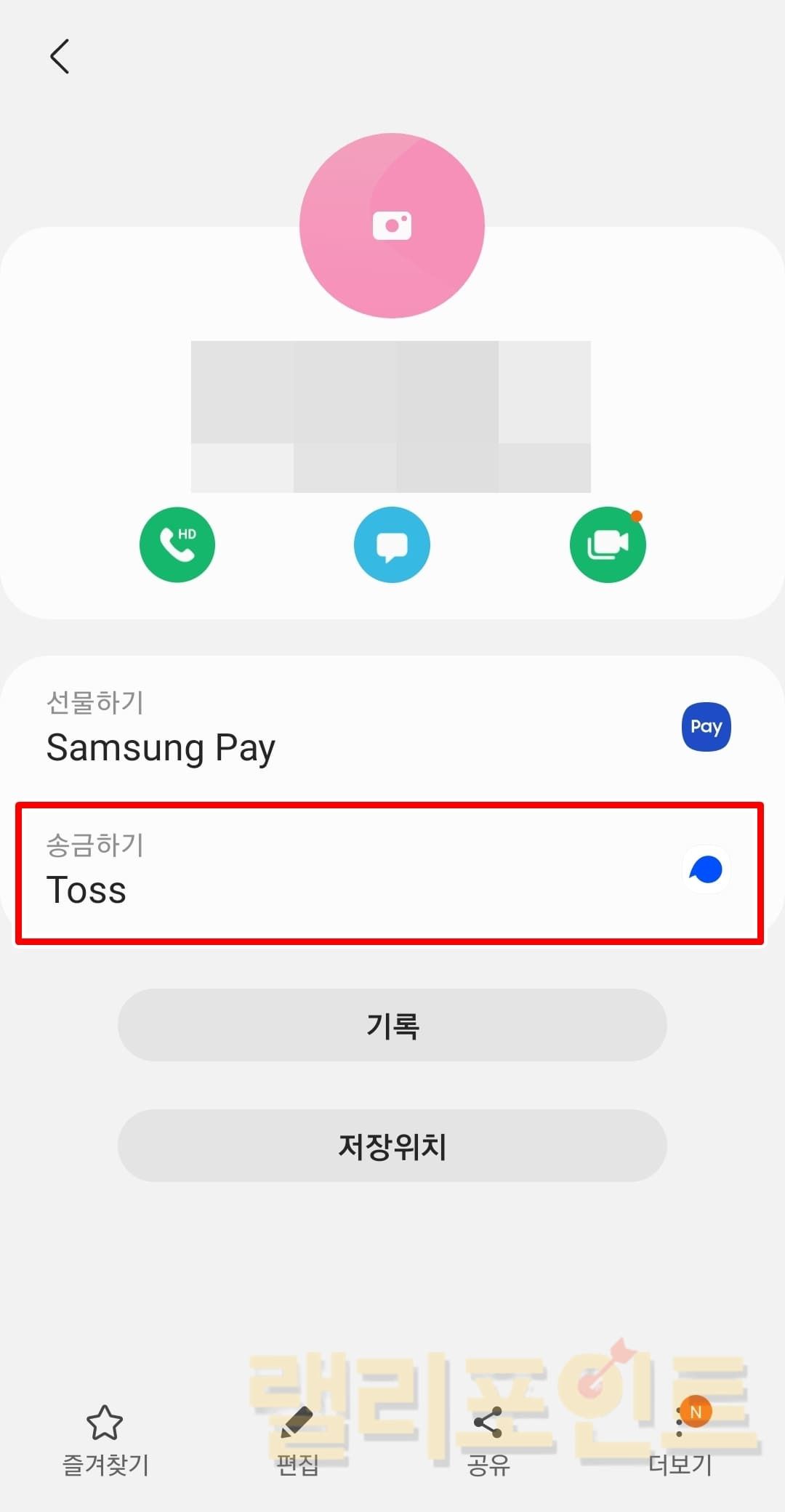Tap 편집 to edit contact
Image resolution: width=785 pixels, height=1512 pixels.
click(x=297, y=1439)
